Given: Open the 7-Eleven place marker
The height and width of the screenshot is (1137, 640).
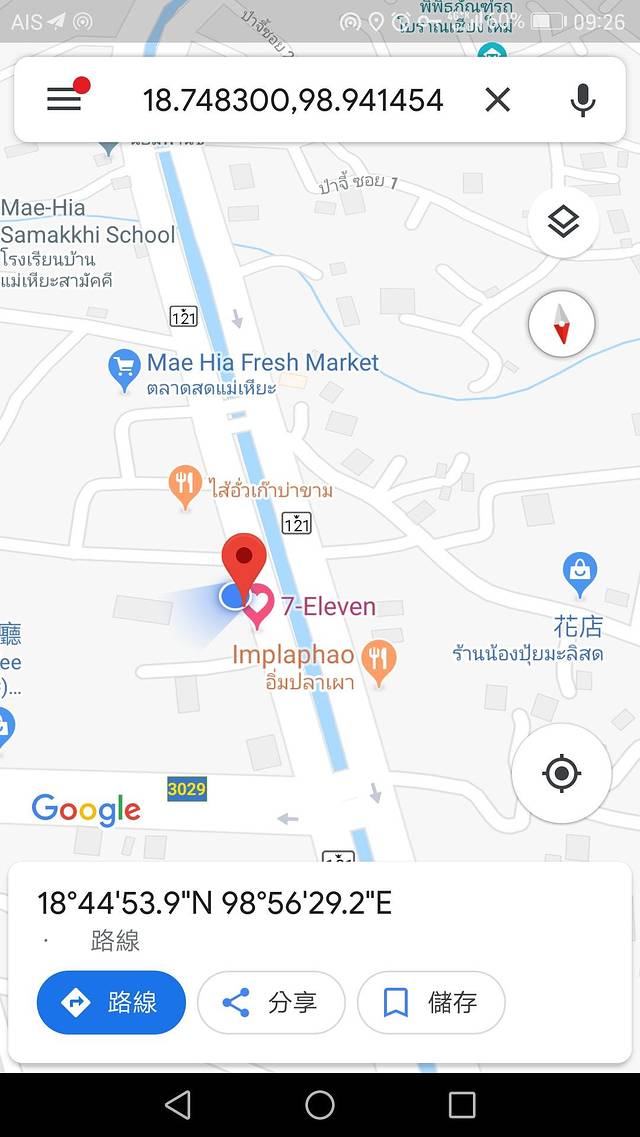Looking at the screenshot, I should point(259,605).
